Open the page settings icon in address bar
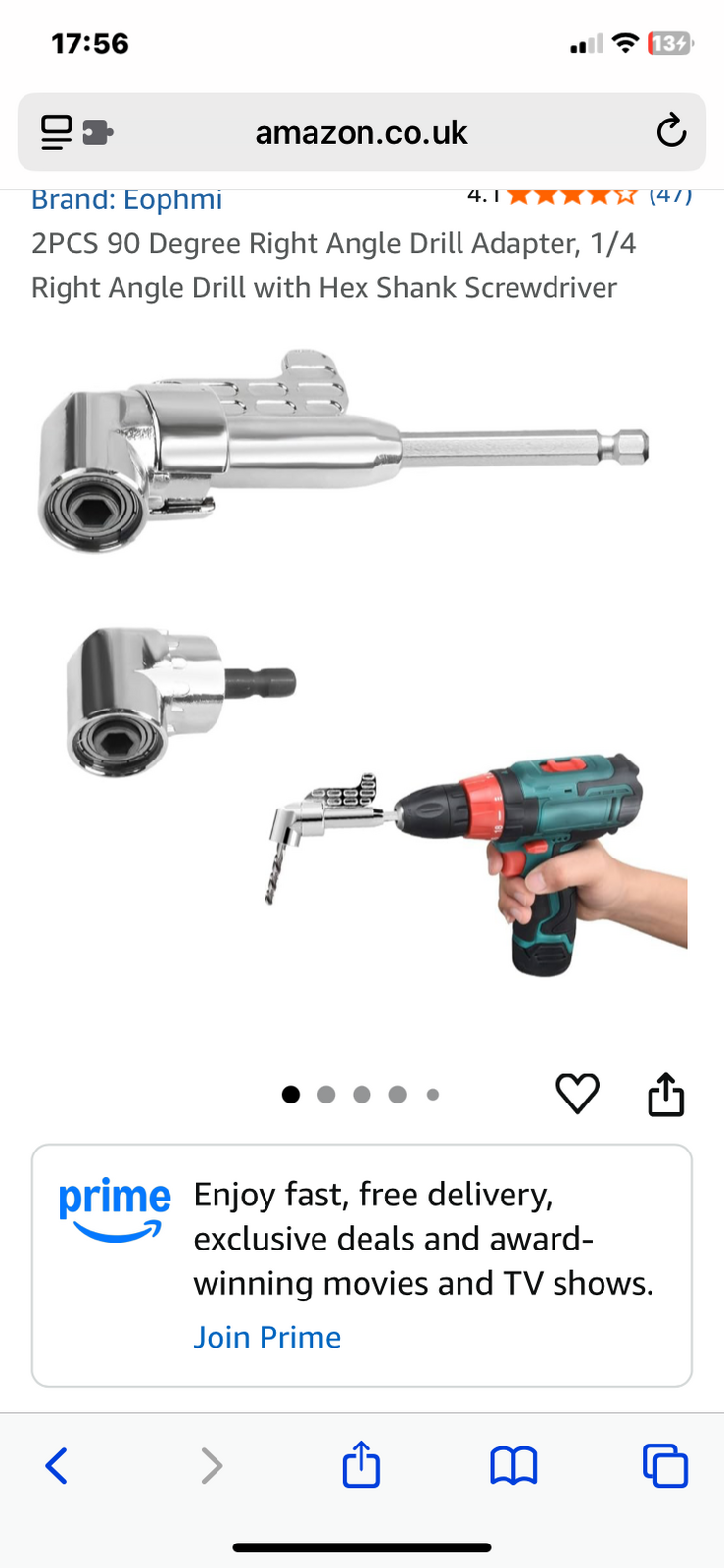724x1568 pixels. click(x=75, y=131)
